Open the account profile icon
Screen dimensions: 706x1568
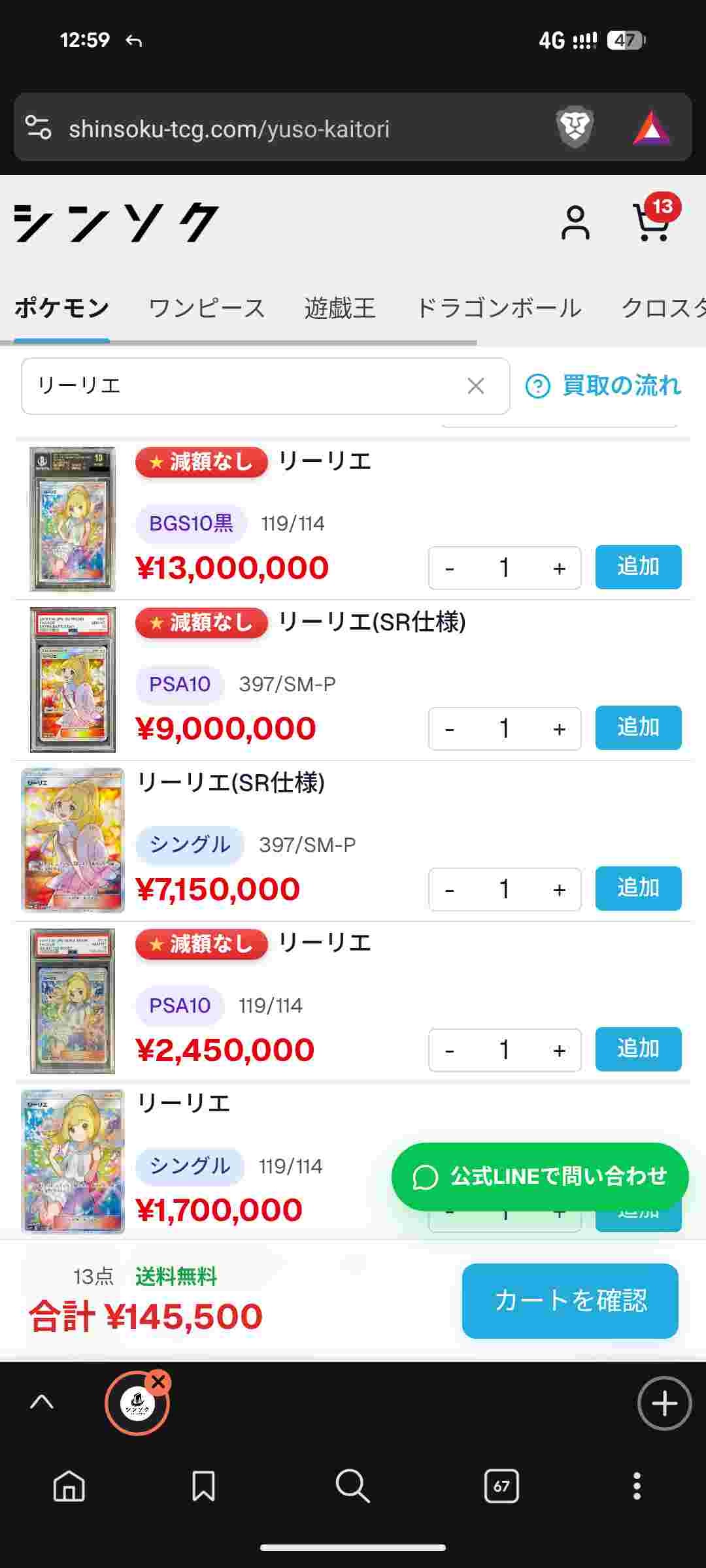click(575, 223)
